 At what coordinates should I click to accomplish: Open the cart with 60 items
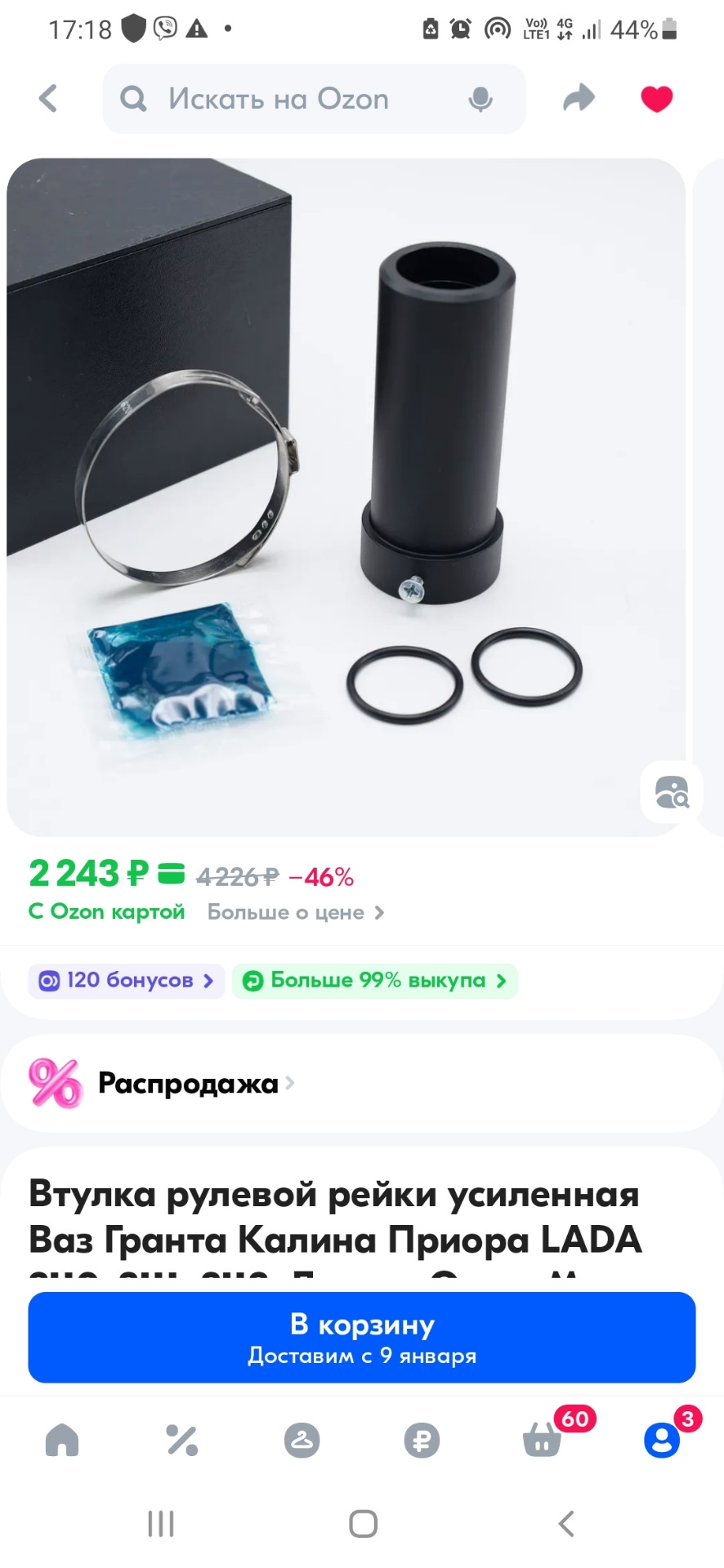(542, 1440)
